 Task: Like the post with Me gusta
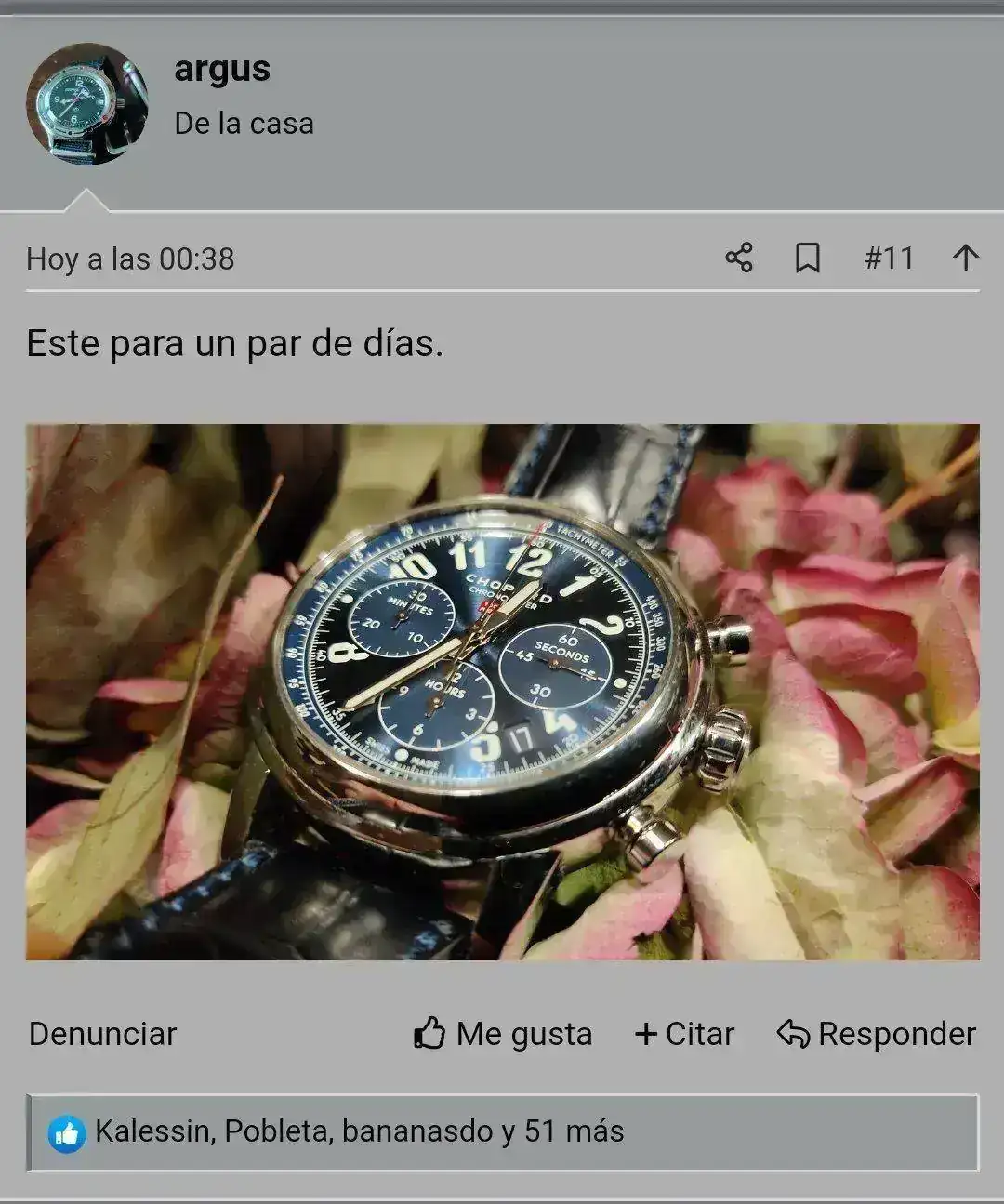503,1034
